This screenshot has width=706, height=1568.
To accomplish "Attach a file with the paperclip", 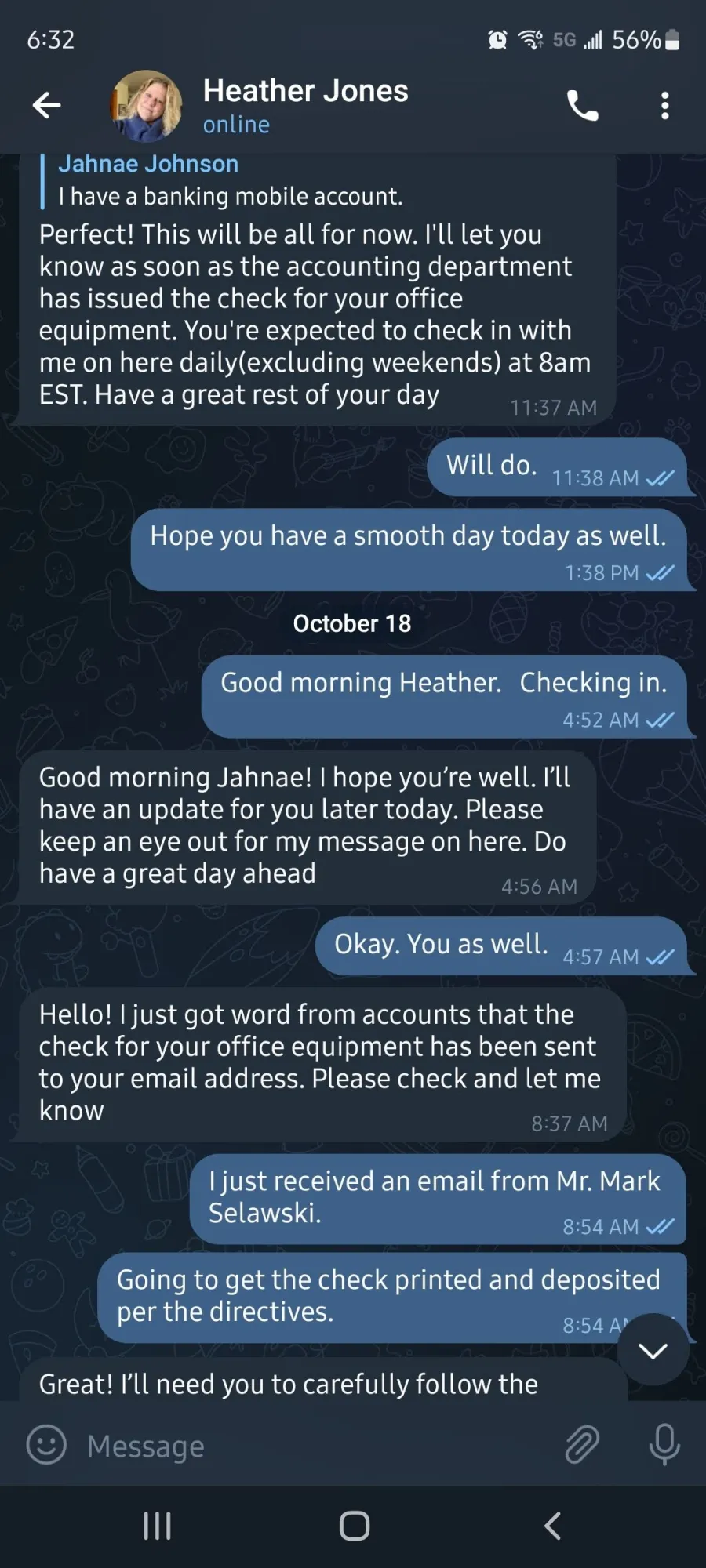I will tap(582, 1444).
